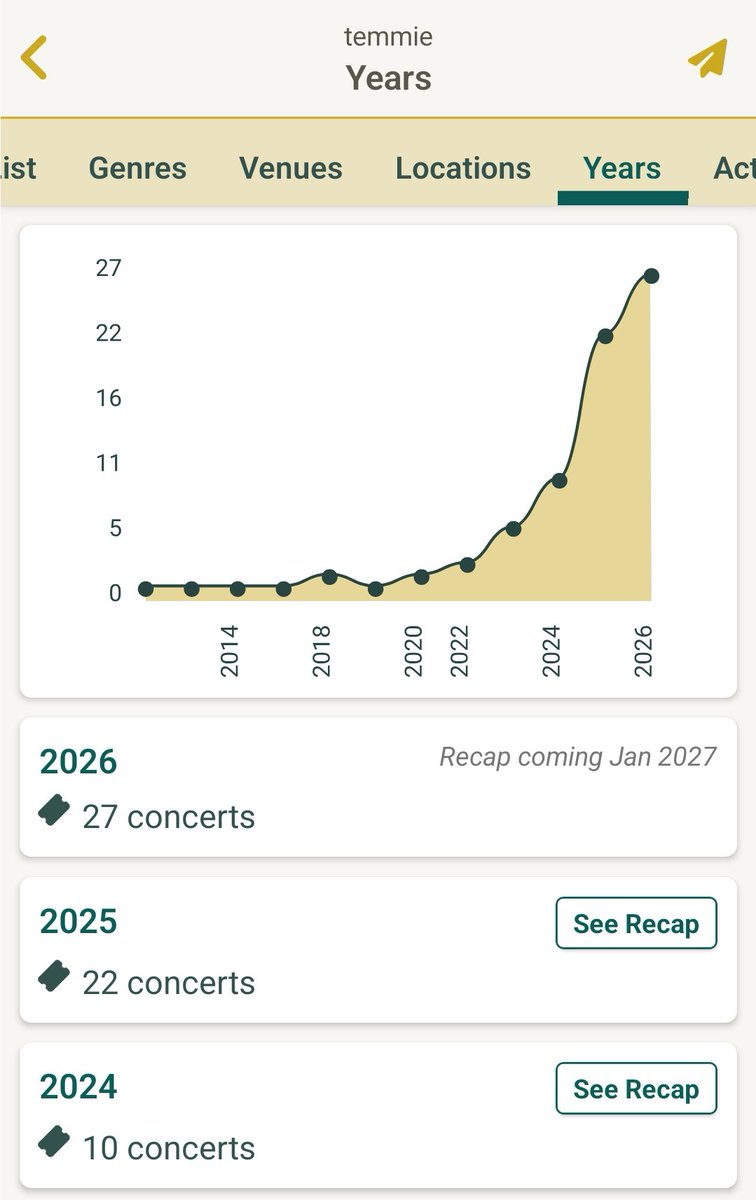Viewport: 756px width, 1200px height.
Task: Open the 2024 concerts card
Action: coord(378,1115)
